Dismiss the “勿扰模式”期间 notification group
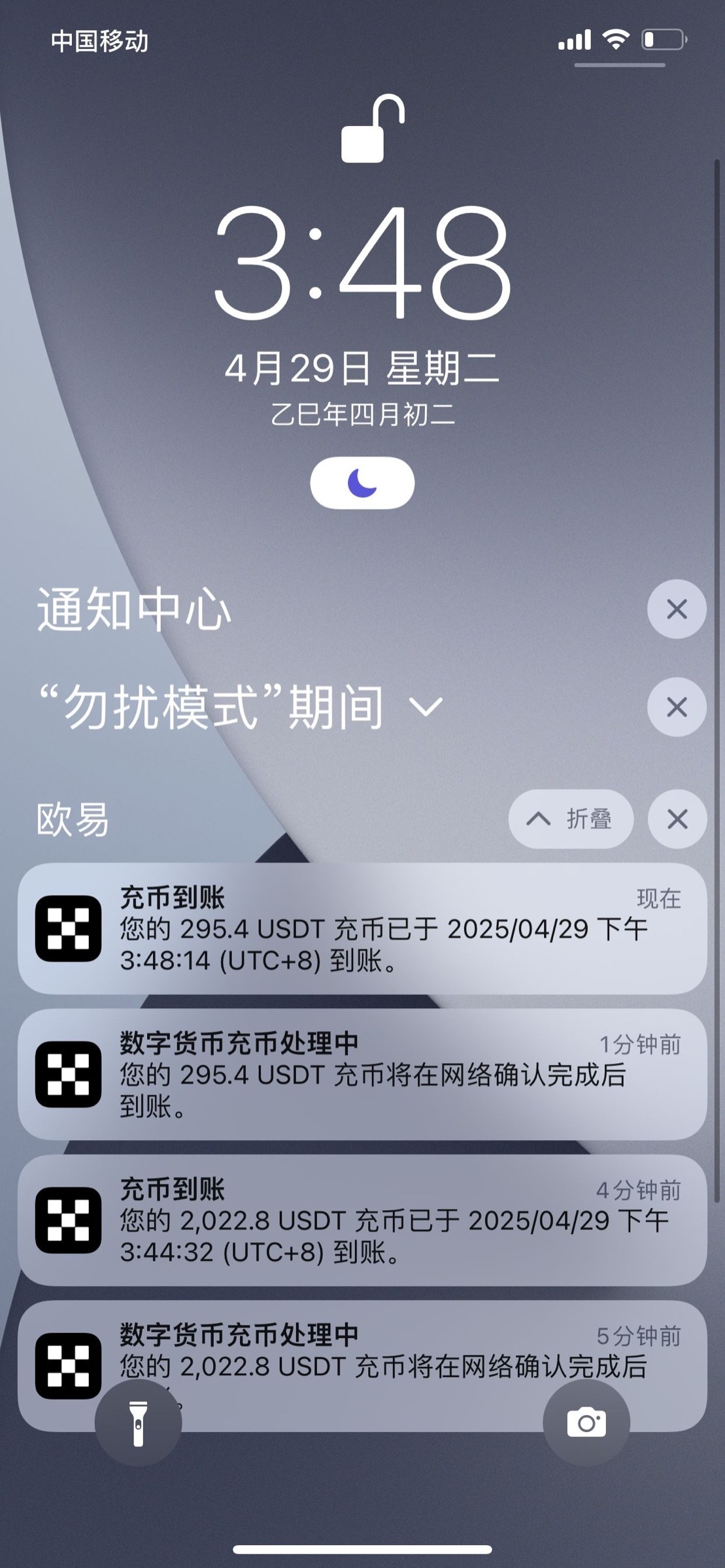The image size is (725, 1568). pyautogui.click(x=677, y=707)
